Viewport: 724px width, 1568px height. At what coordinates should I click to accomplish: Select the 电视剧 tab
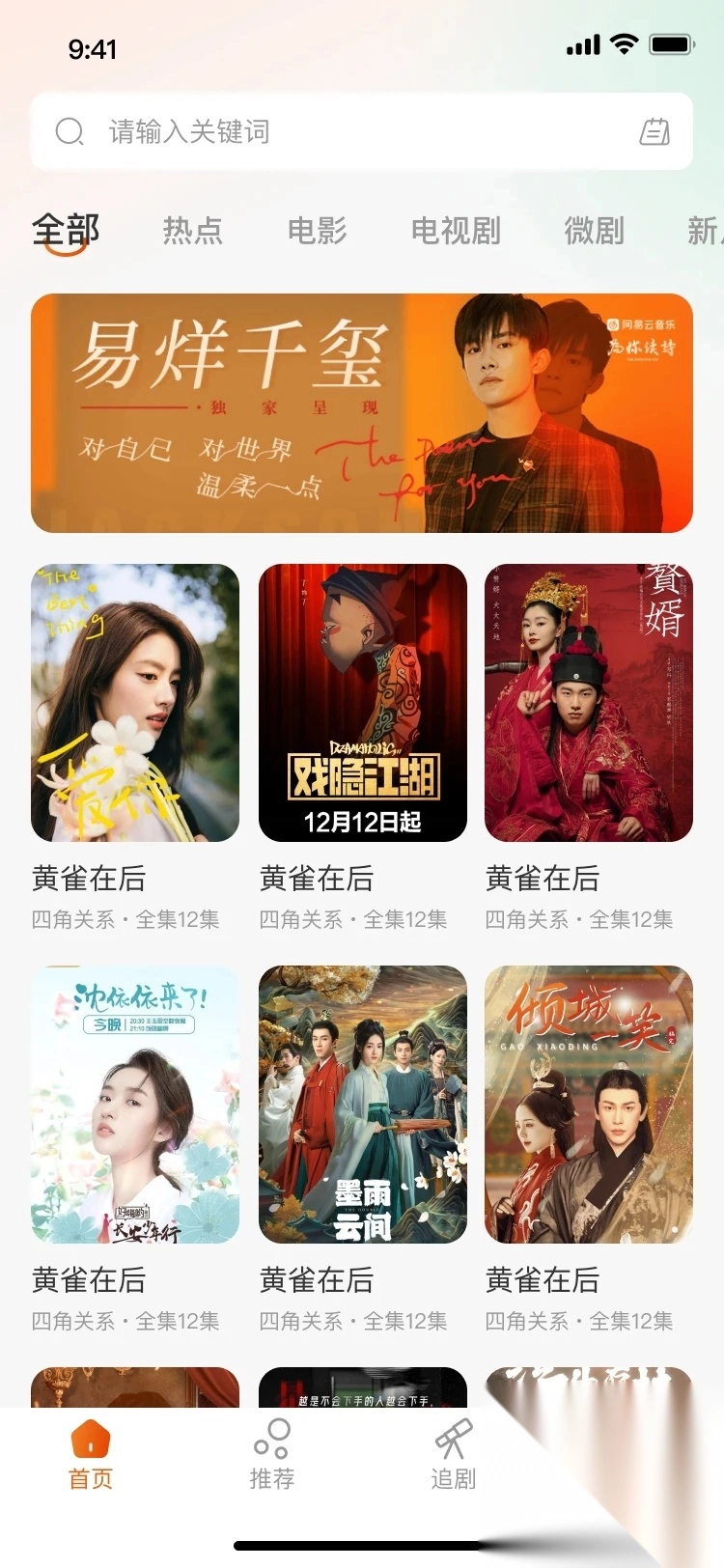455,231
